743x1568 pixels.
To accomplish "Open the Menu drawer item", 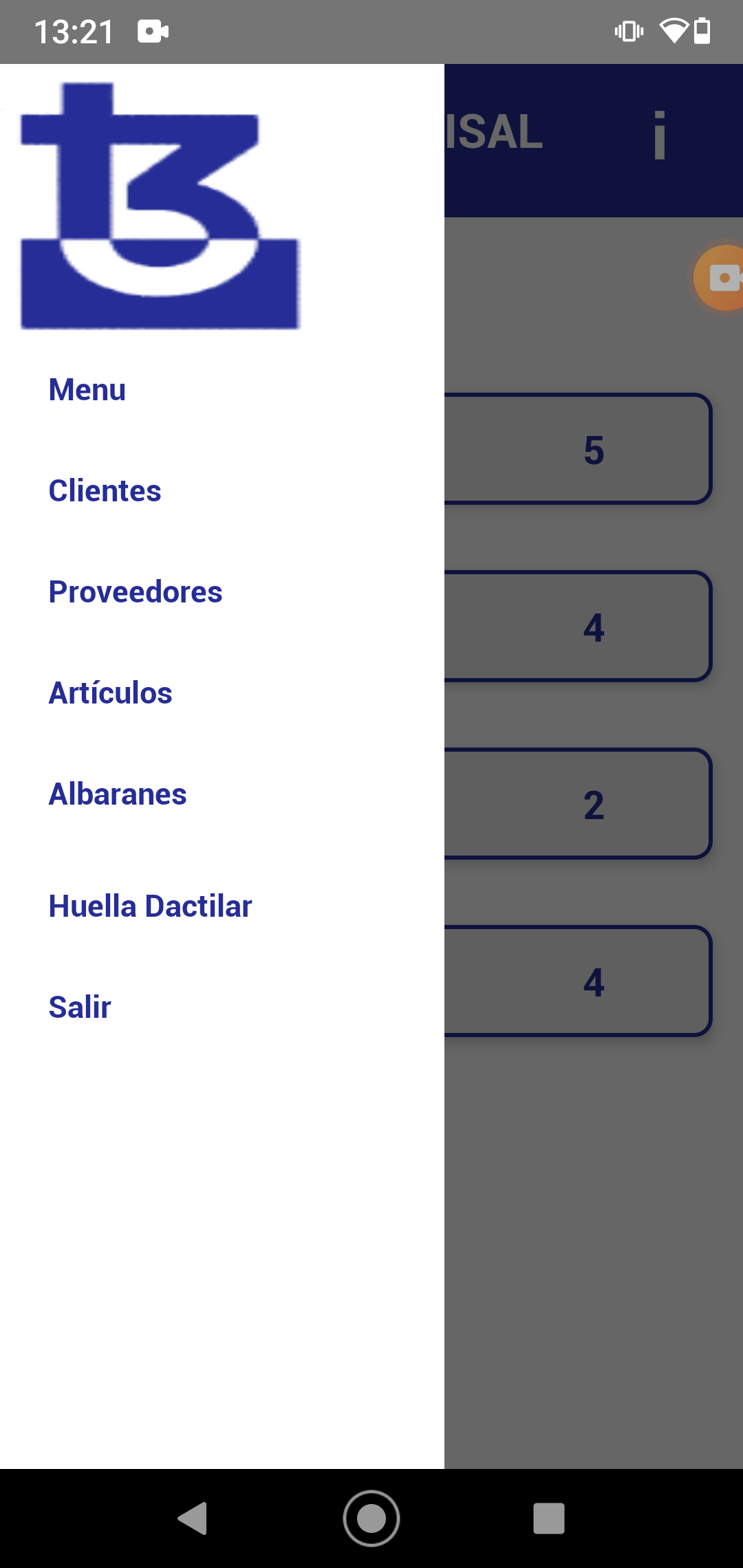I will point(87,390).
